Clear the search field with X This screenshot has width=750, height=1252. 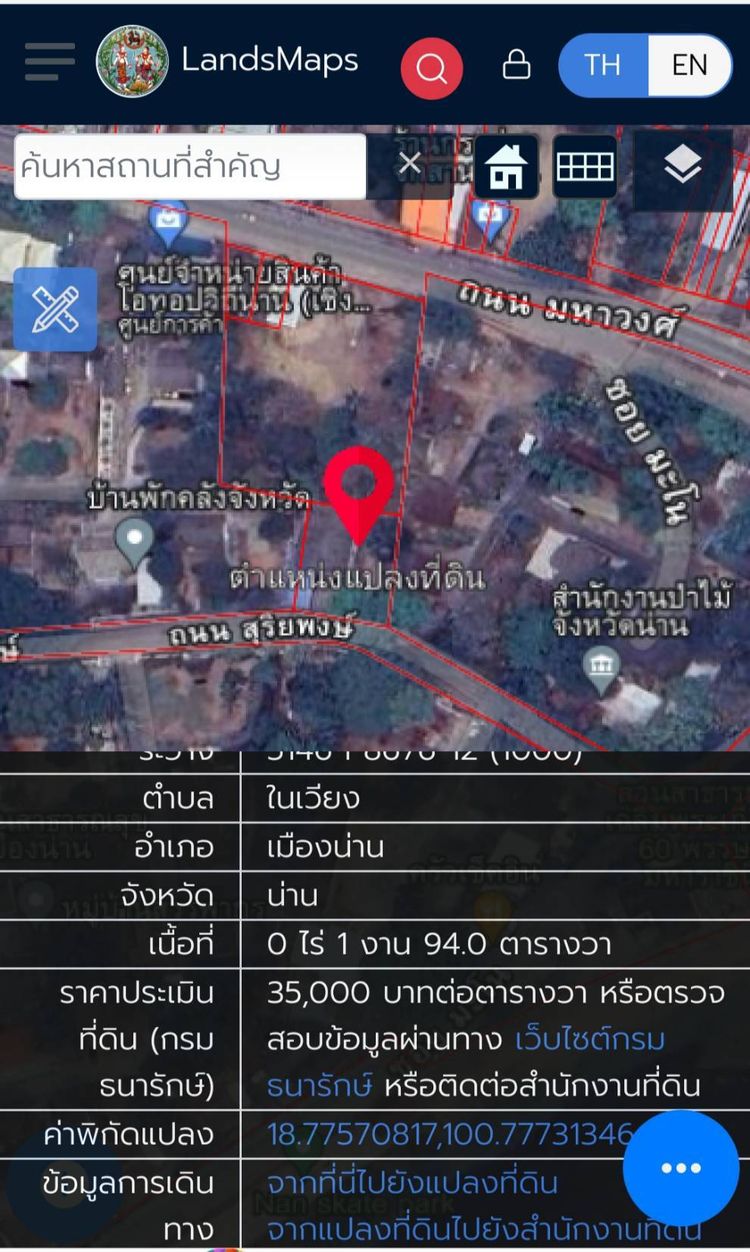(x=409, y=164)
